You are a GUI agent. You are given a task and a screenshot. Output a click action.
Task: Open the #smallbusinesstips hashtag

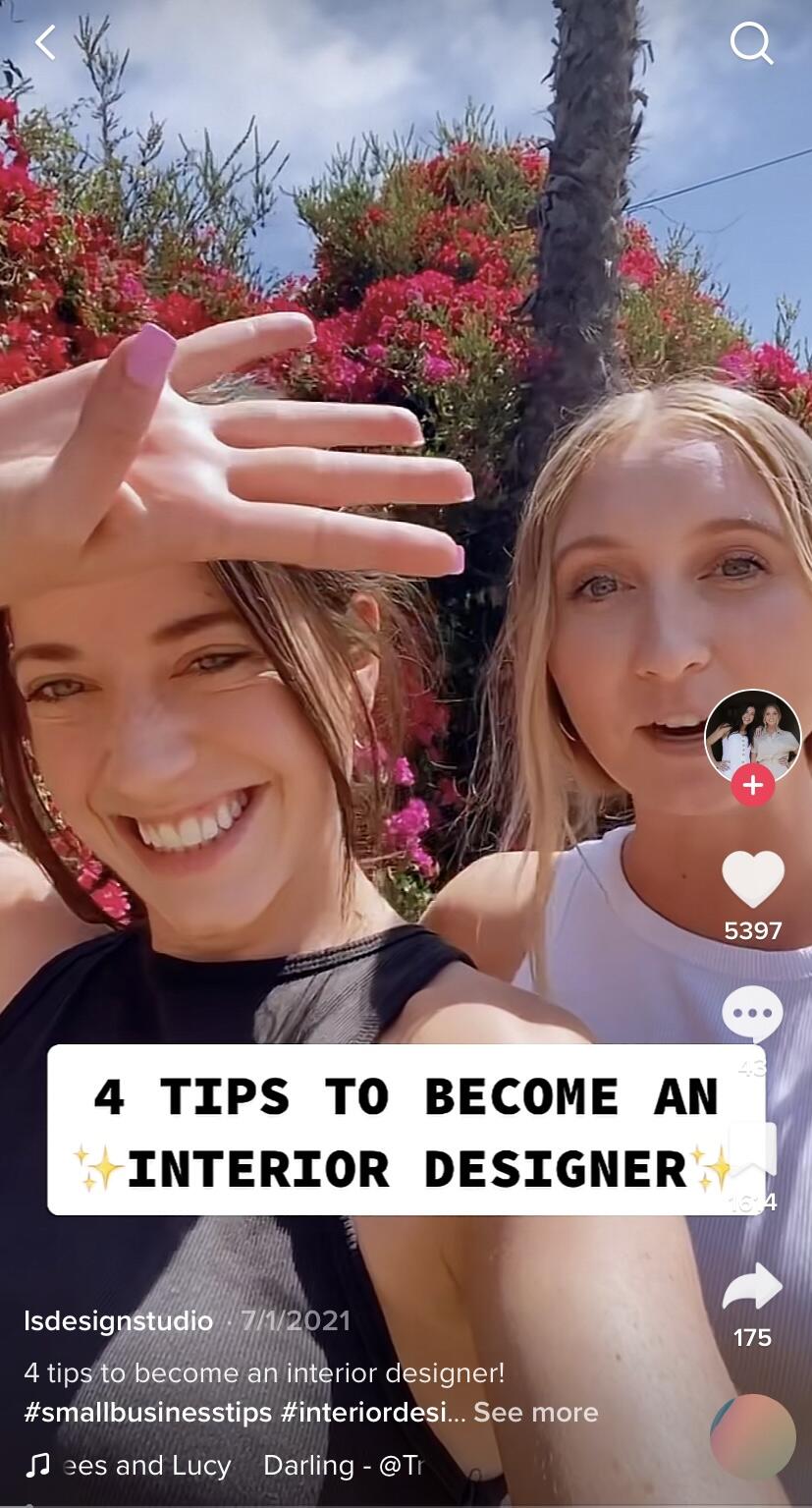click(147, 1413)
